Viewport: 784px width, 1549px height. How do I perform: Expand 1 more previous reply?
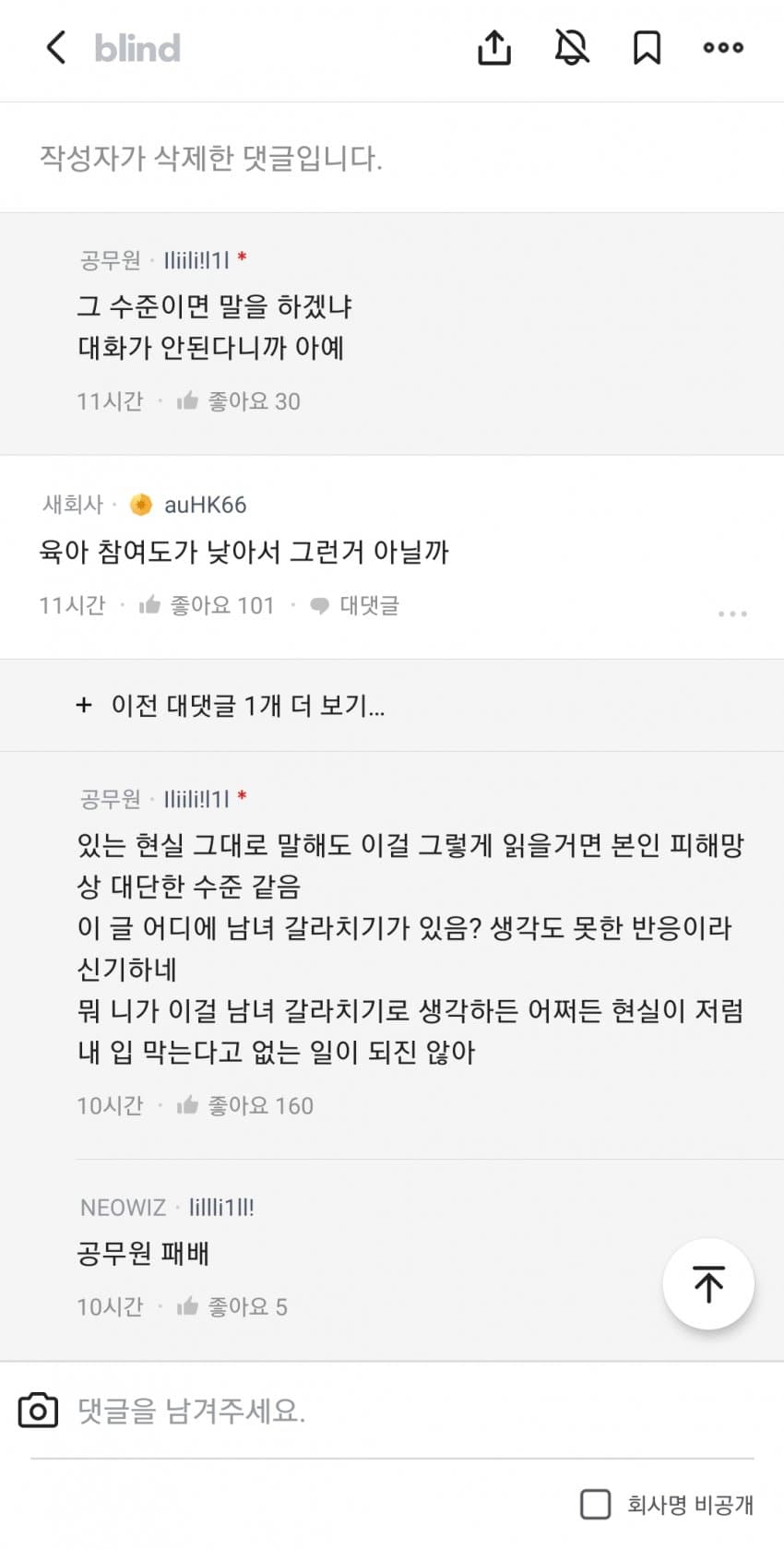click(x=231, y=706)
